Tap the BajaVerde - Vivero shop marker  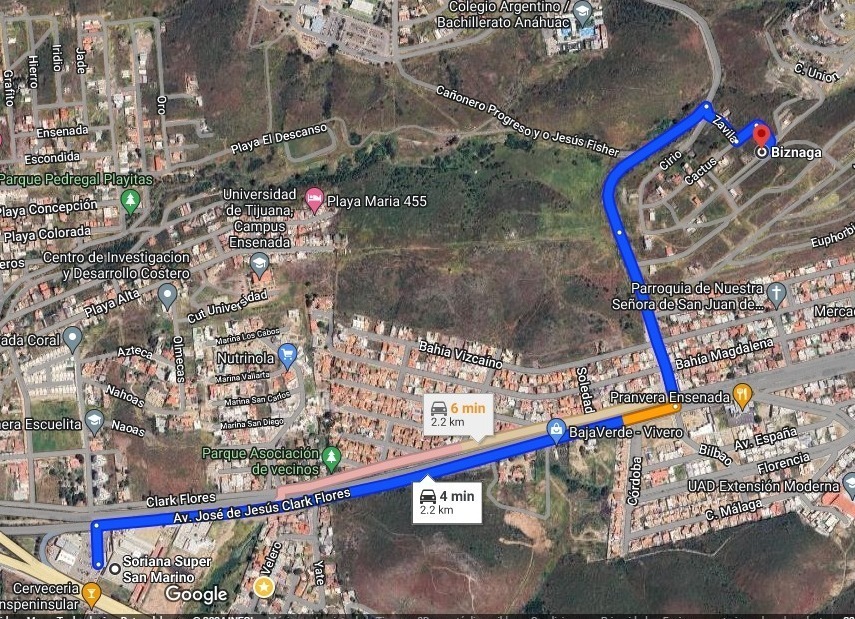coord(556,430)
